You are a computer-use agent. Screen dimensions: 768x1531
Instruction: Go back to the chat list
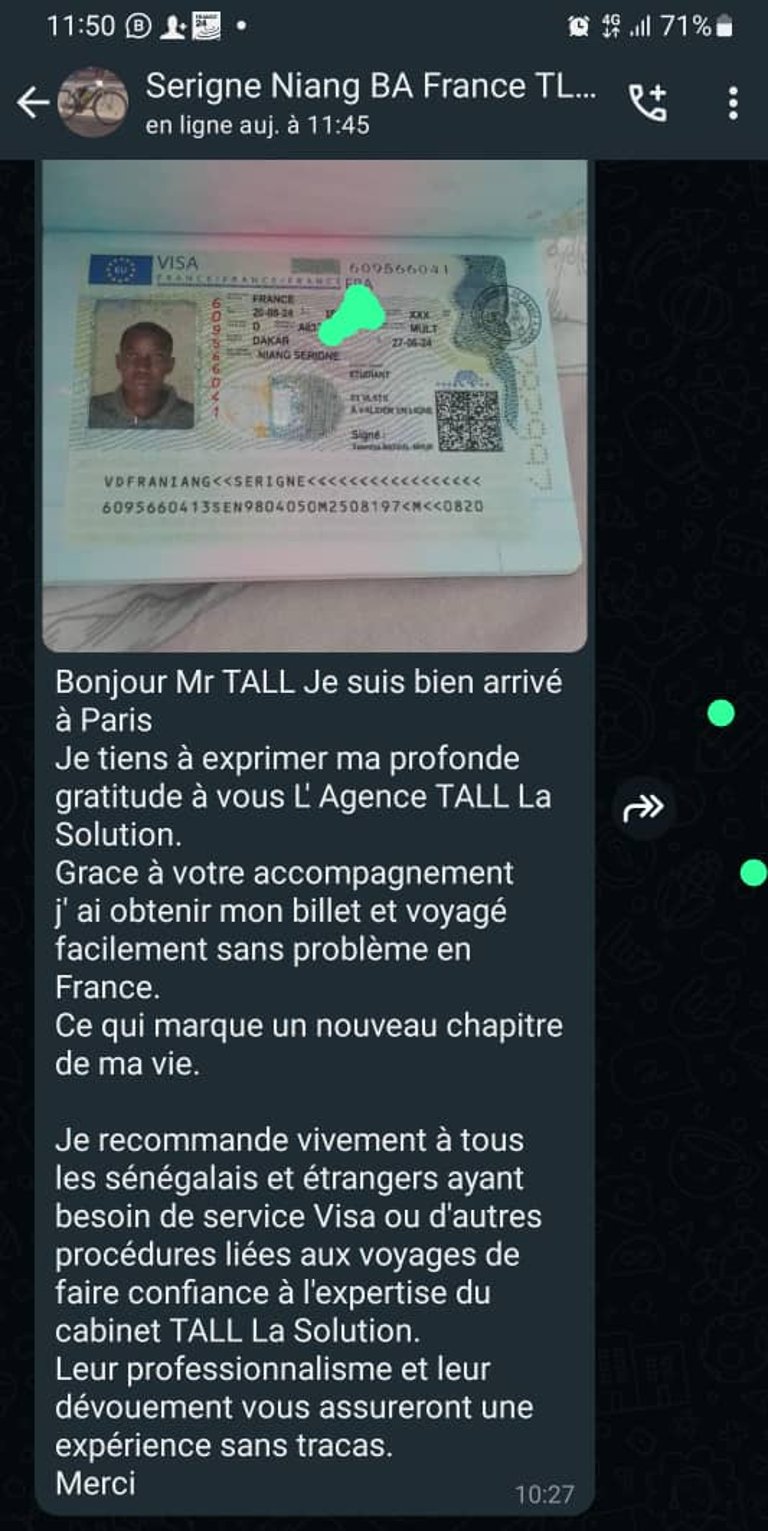click(32, 103)
